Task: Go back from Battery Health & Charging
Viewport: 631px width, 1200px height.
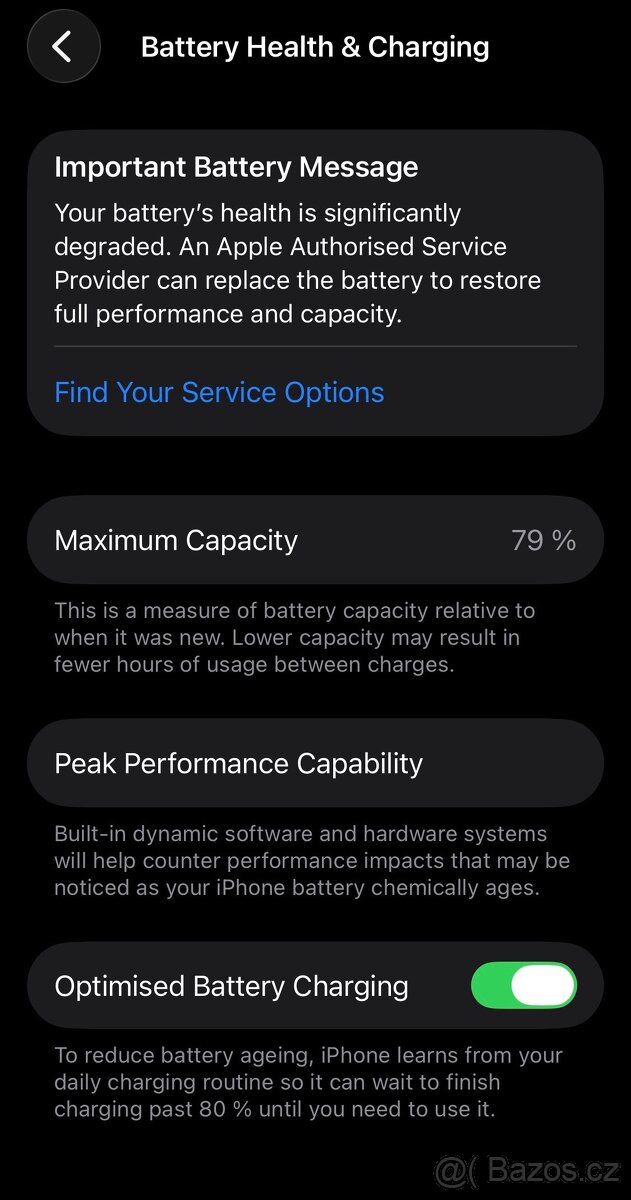Action: (63, 47)
